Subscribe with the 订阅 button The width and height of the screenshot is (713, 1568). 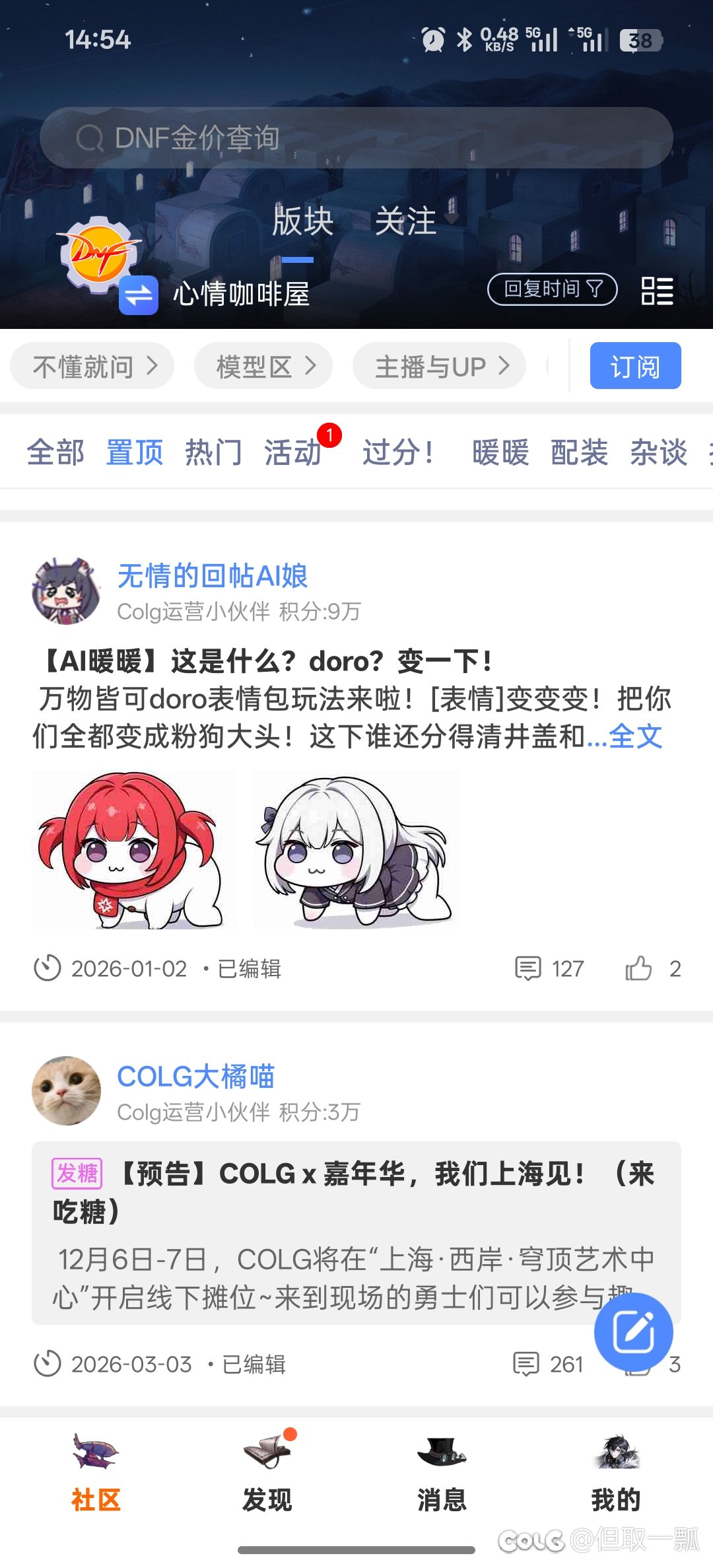pyautogui.click(x=635, y=366)
